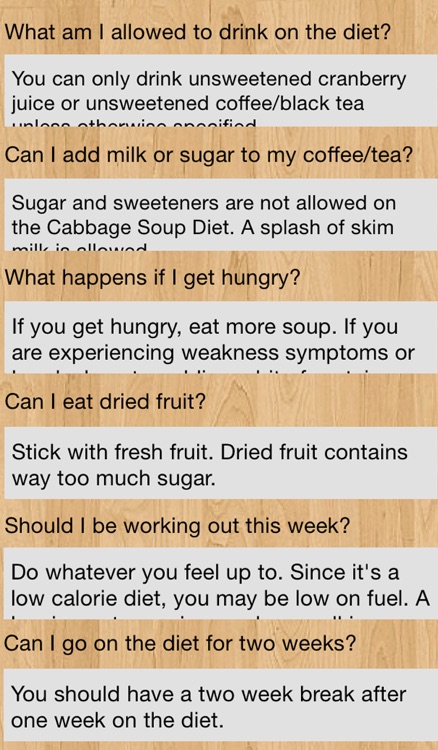Expand the answer about allowed drinks
Image resolution: width=438 pixels, height=750 pixels.
[x=220, y=90]
